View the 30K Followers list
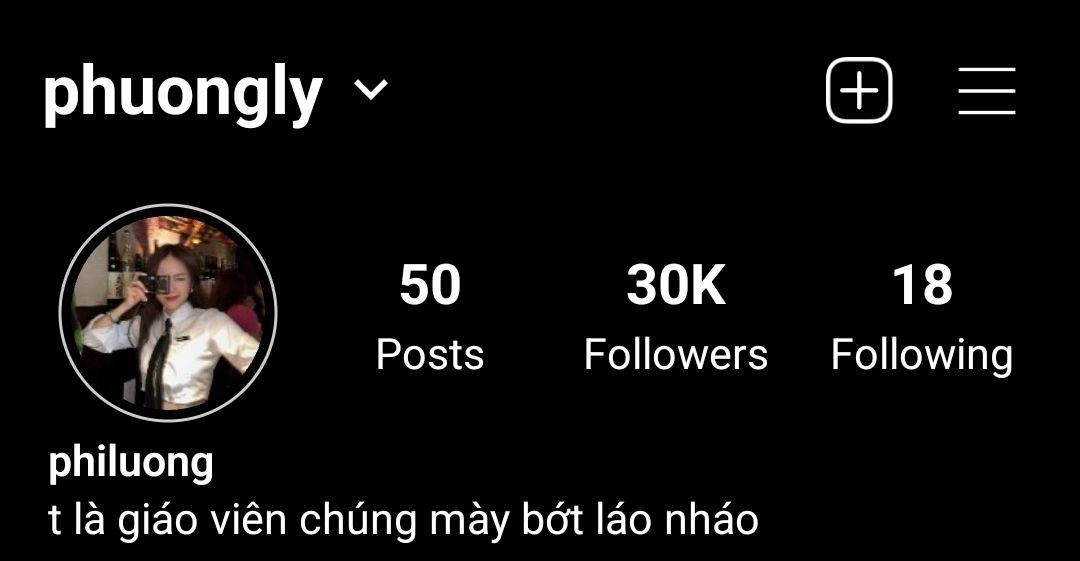The image size is (1080, 561). [x=676, y=317]
